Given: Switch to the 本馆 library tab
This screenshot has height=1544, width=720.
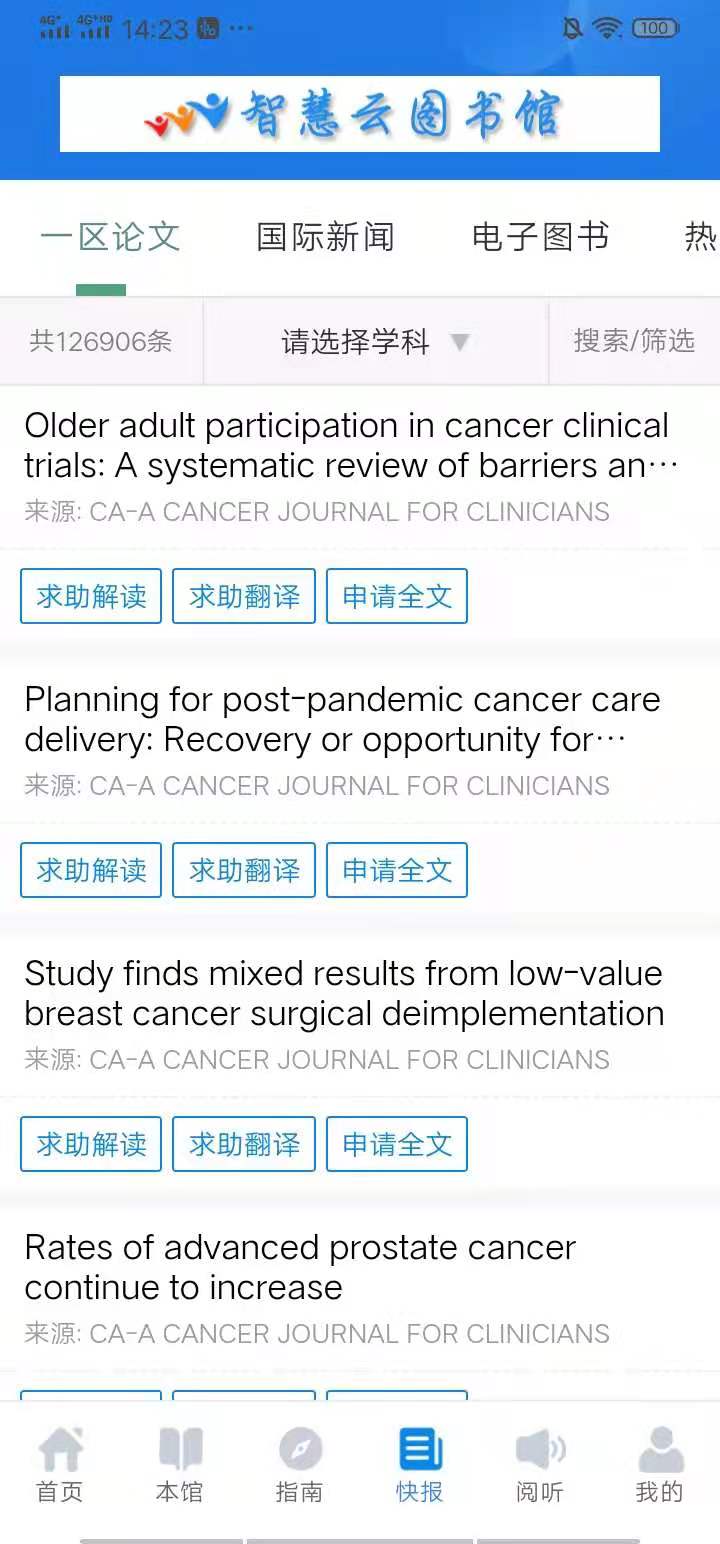Looking at the screenshot, I should (x=180, y=1465).
